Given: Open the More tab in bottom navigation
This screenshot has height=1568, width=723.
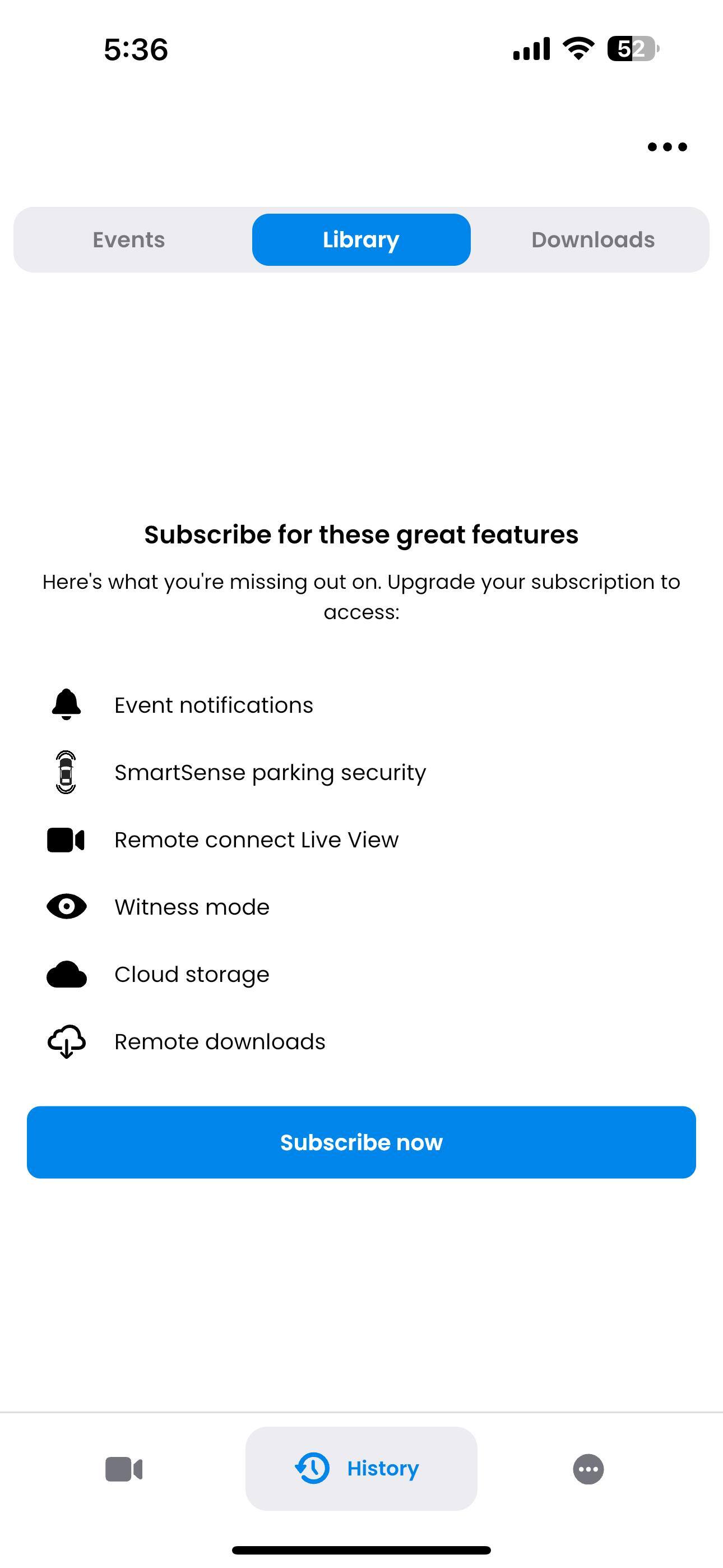Looking at the screenshot, I should point(588,1469).
